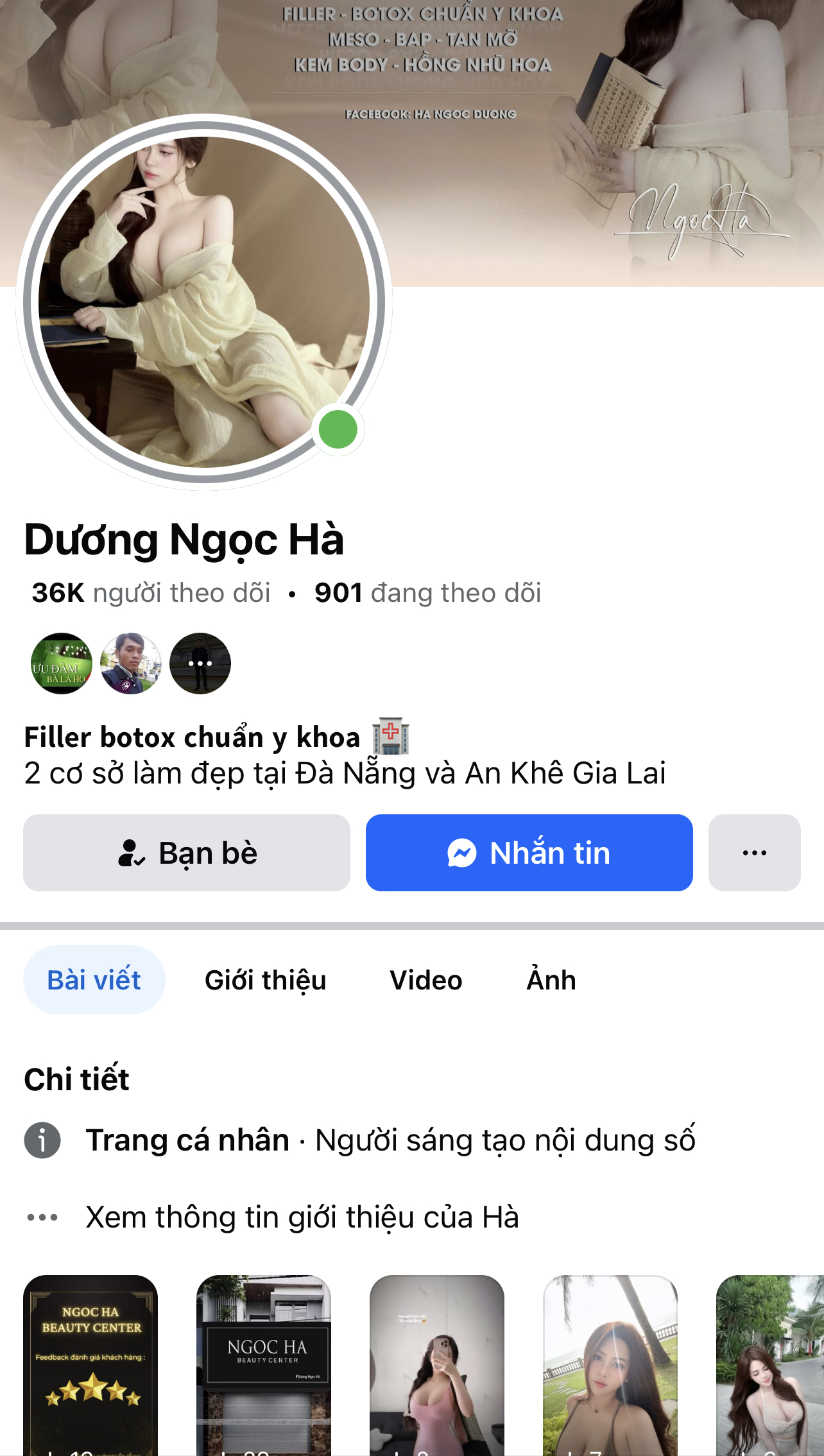Screen dimensions: 824x1456
Task: Open the mirror selfie pink dress highlight
Action: [x=437, y=1364]
